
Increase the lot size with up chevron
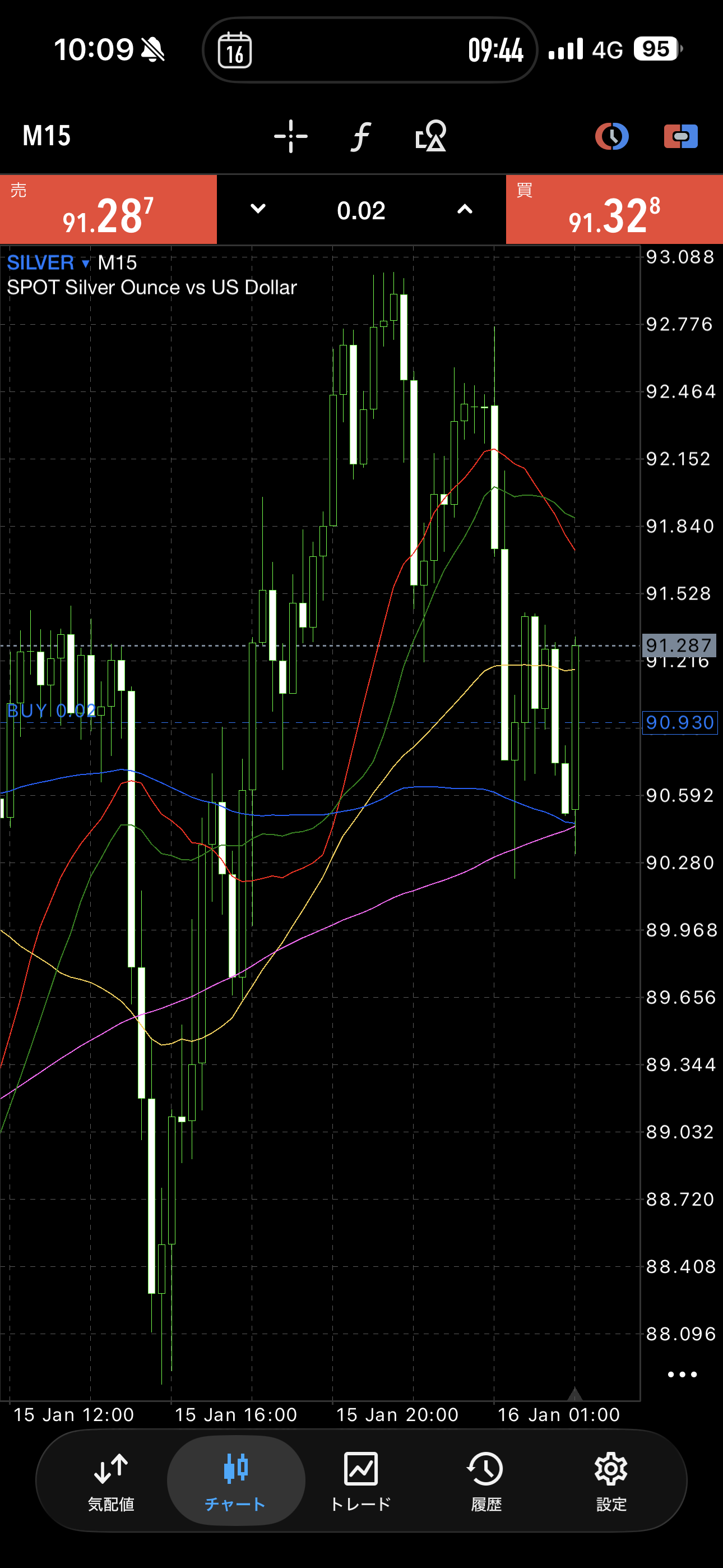click(465, 209)
